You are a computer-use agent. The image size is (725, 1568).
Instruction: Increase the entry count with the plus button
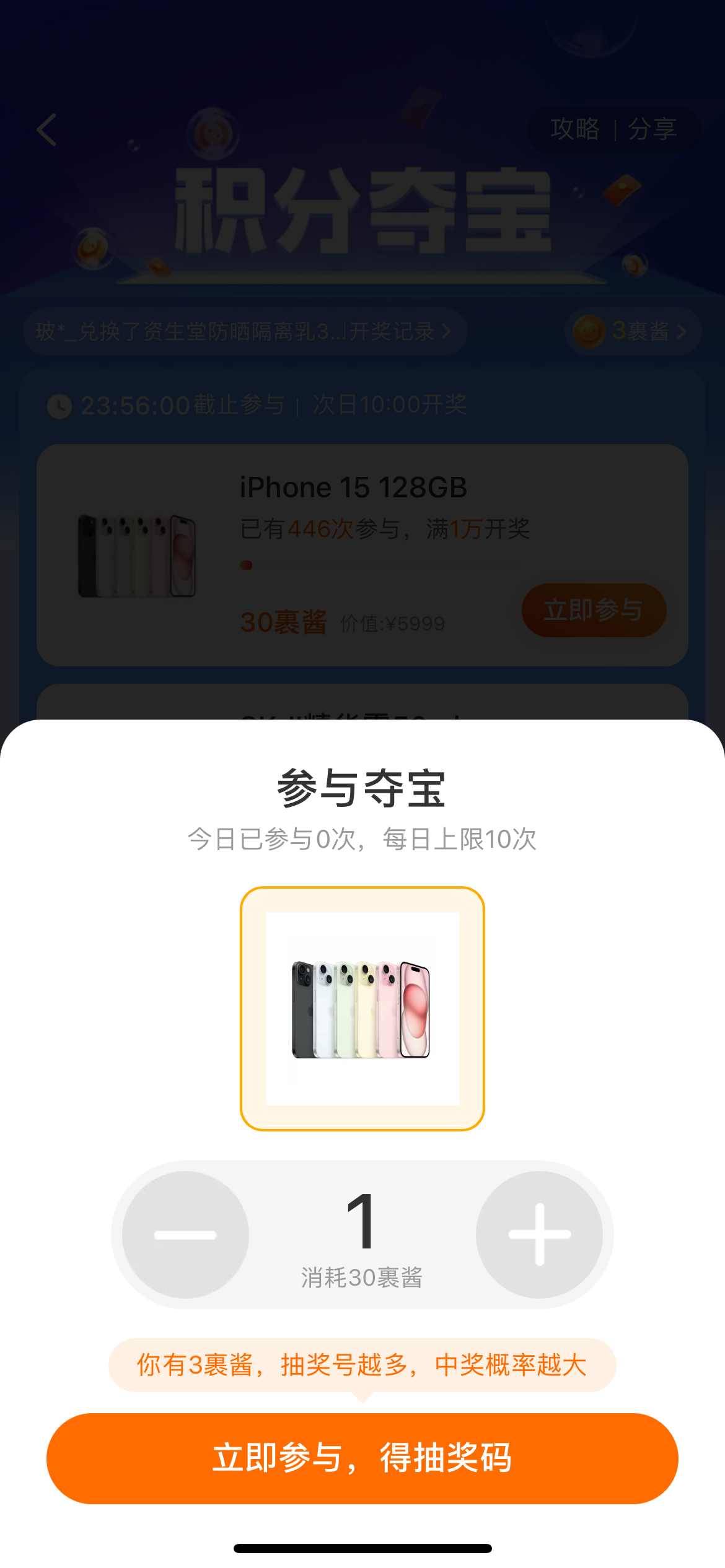(539, 1234)
